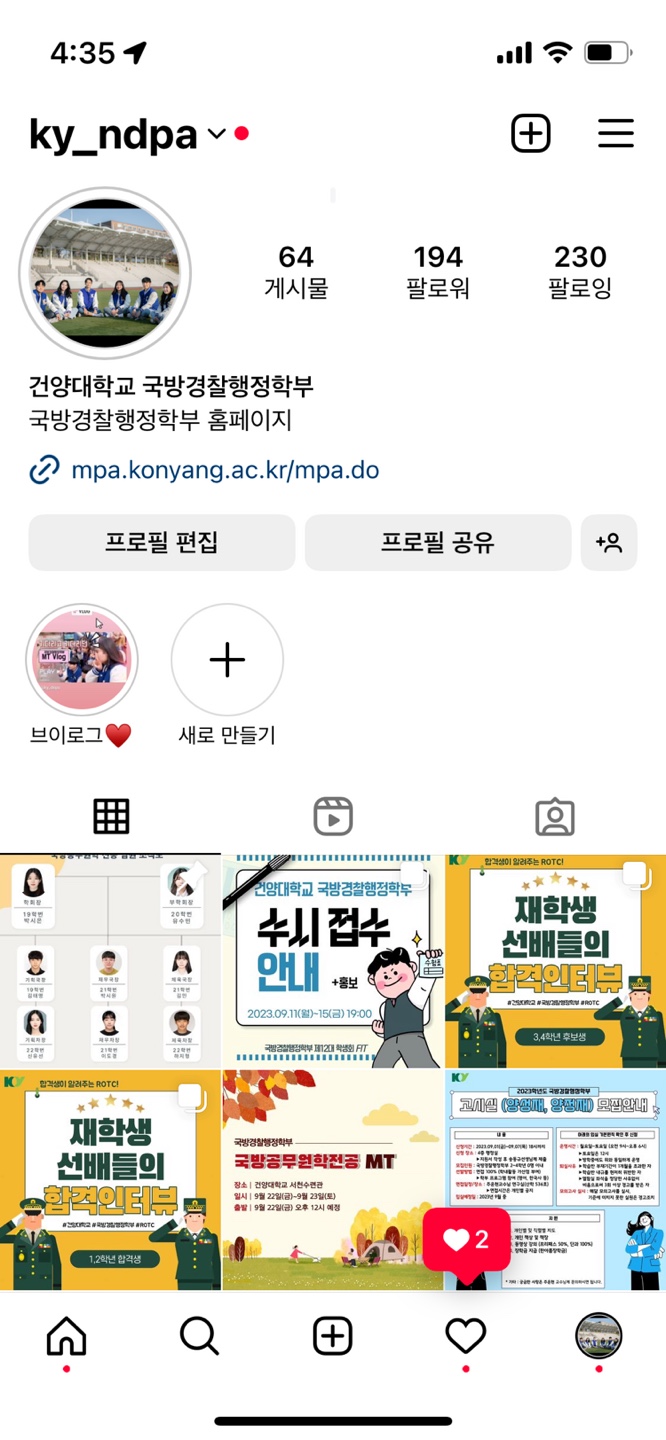This screenshot has width=666, height=1440.
Task: Create a new highlight with 새로 만들기
Action: 227,660
